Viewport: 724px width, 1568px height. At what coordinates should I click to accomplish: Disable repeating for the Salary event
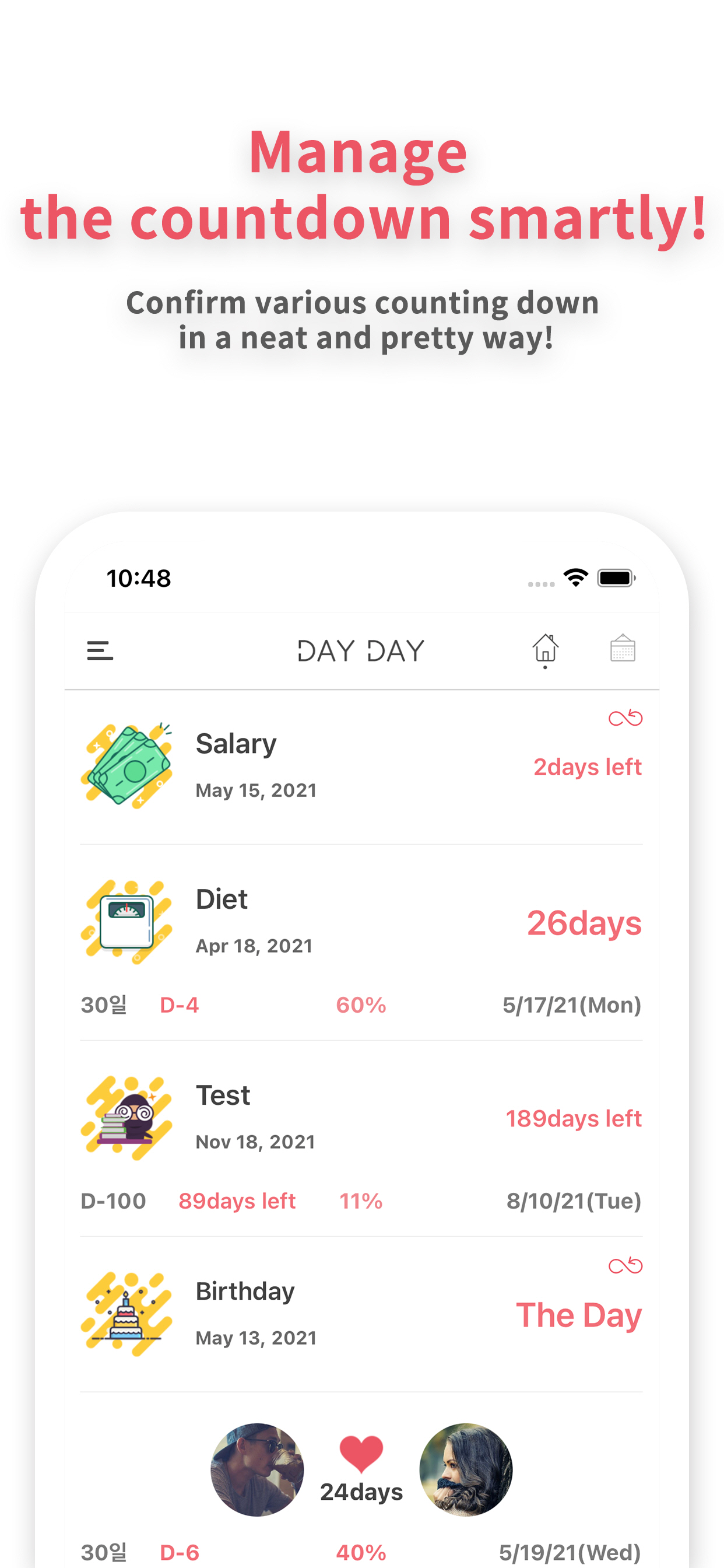click(625, 717)
